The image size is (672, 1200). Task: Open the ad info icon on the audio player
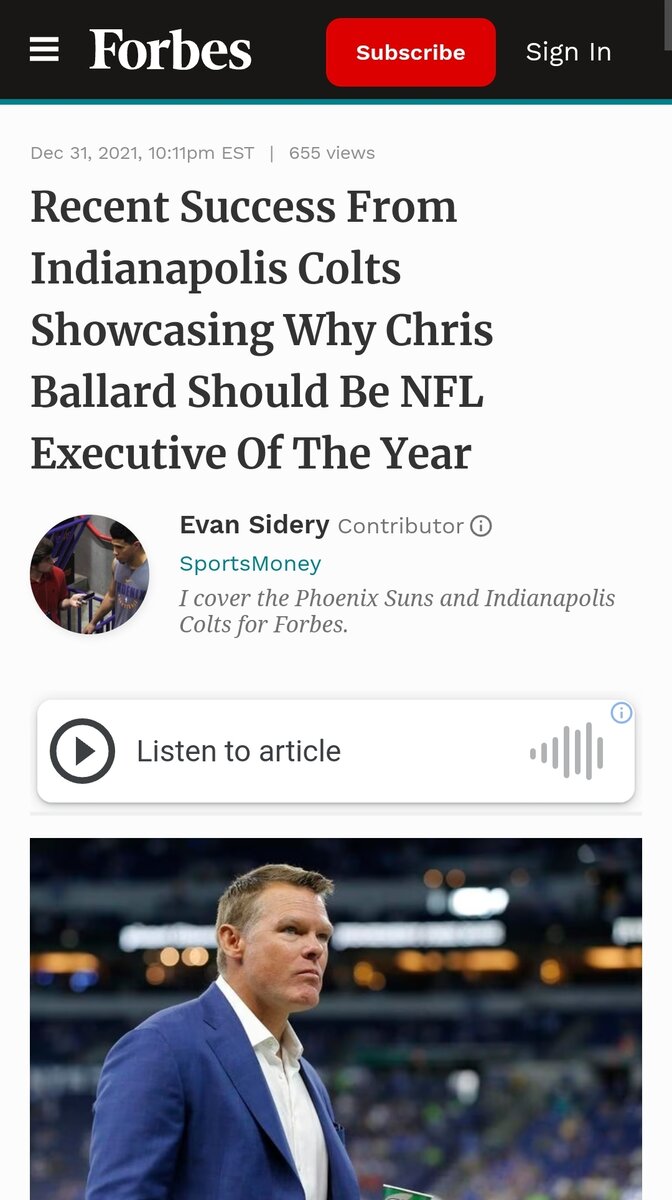coord(621,713)
